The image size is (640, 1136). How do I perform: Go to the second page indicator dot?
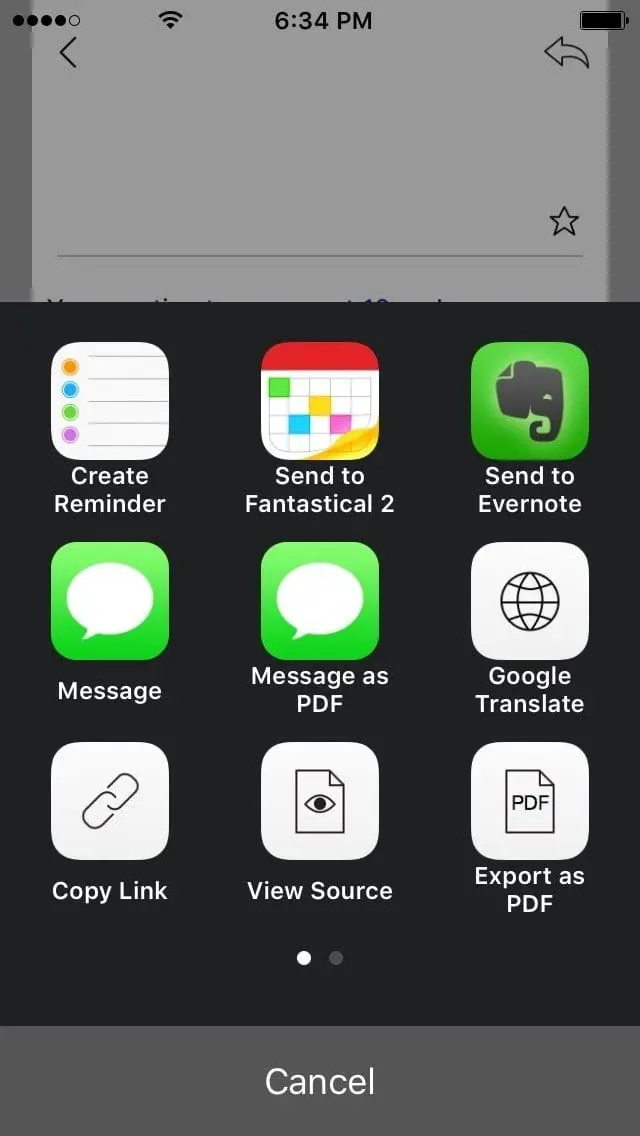pos(336,958)
